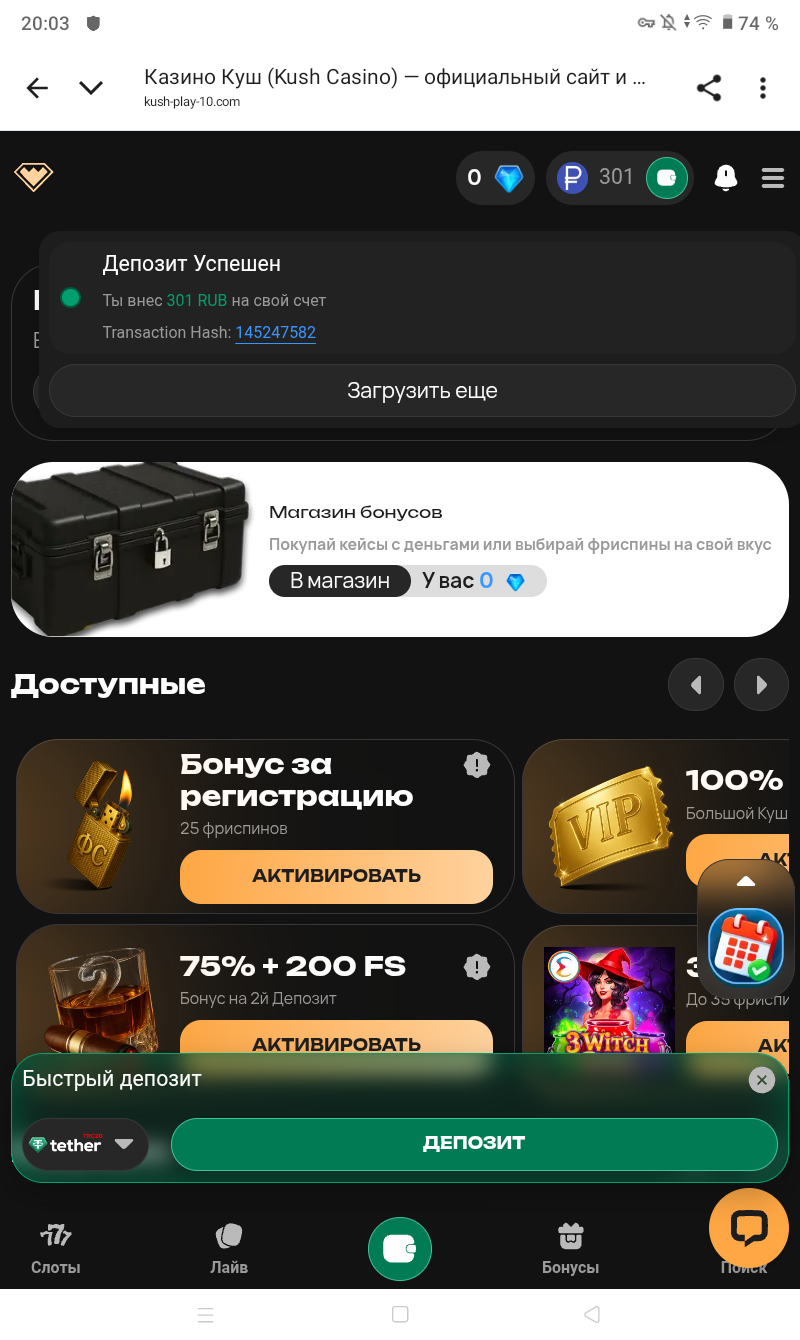The height and width of the screenshot is (1340, 800).
Task: Open the browser overflow menu
Action: (762, 88)
